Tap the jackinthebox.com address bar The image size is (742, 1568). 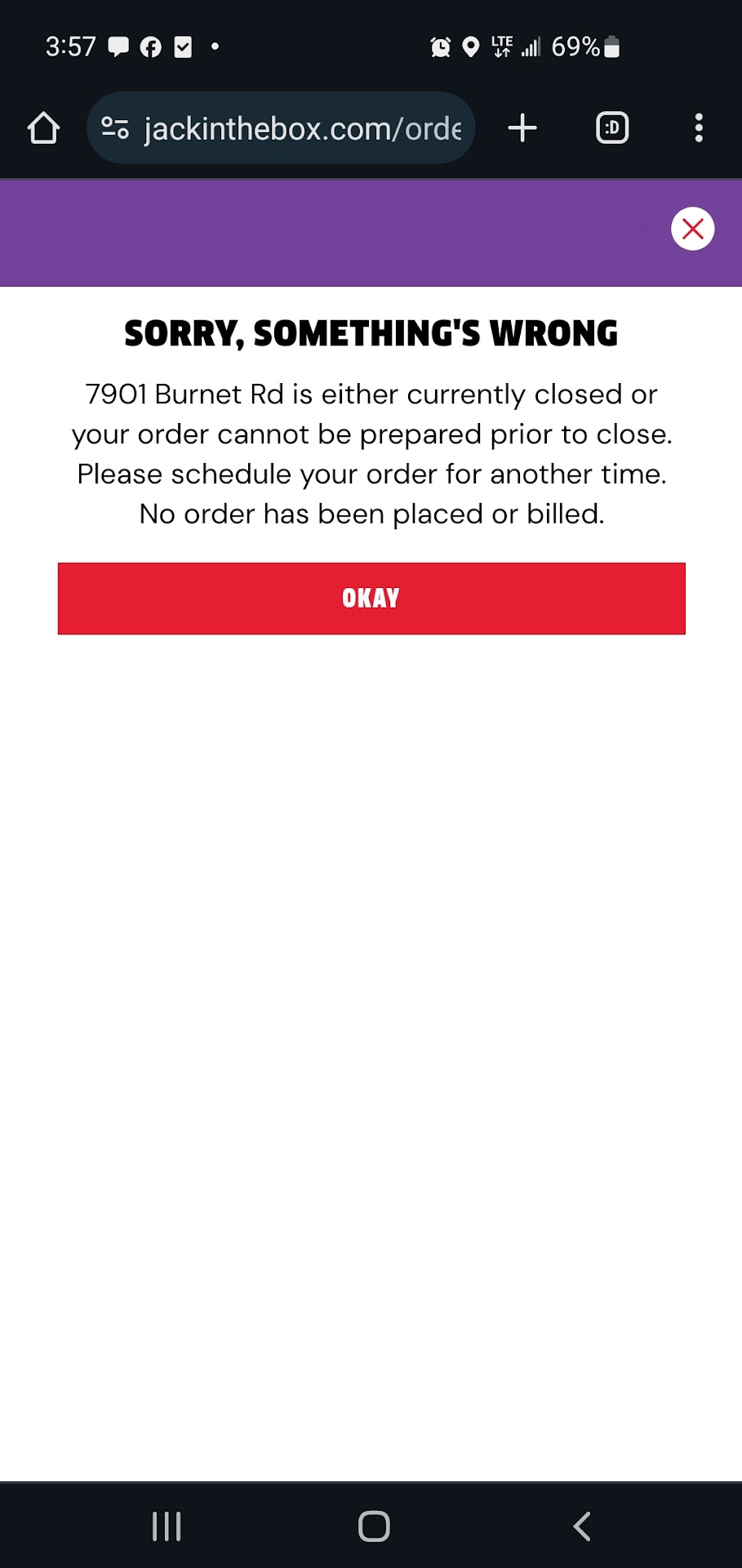tap(302, 128)
